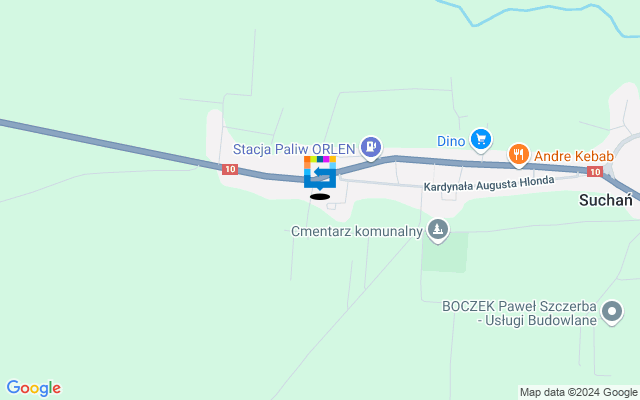Select the Dino store marker
The image size is (640, 400).
click(482, 140)
